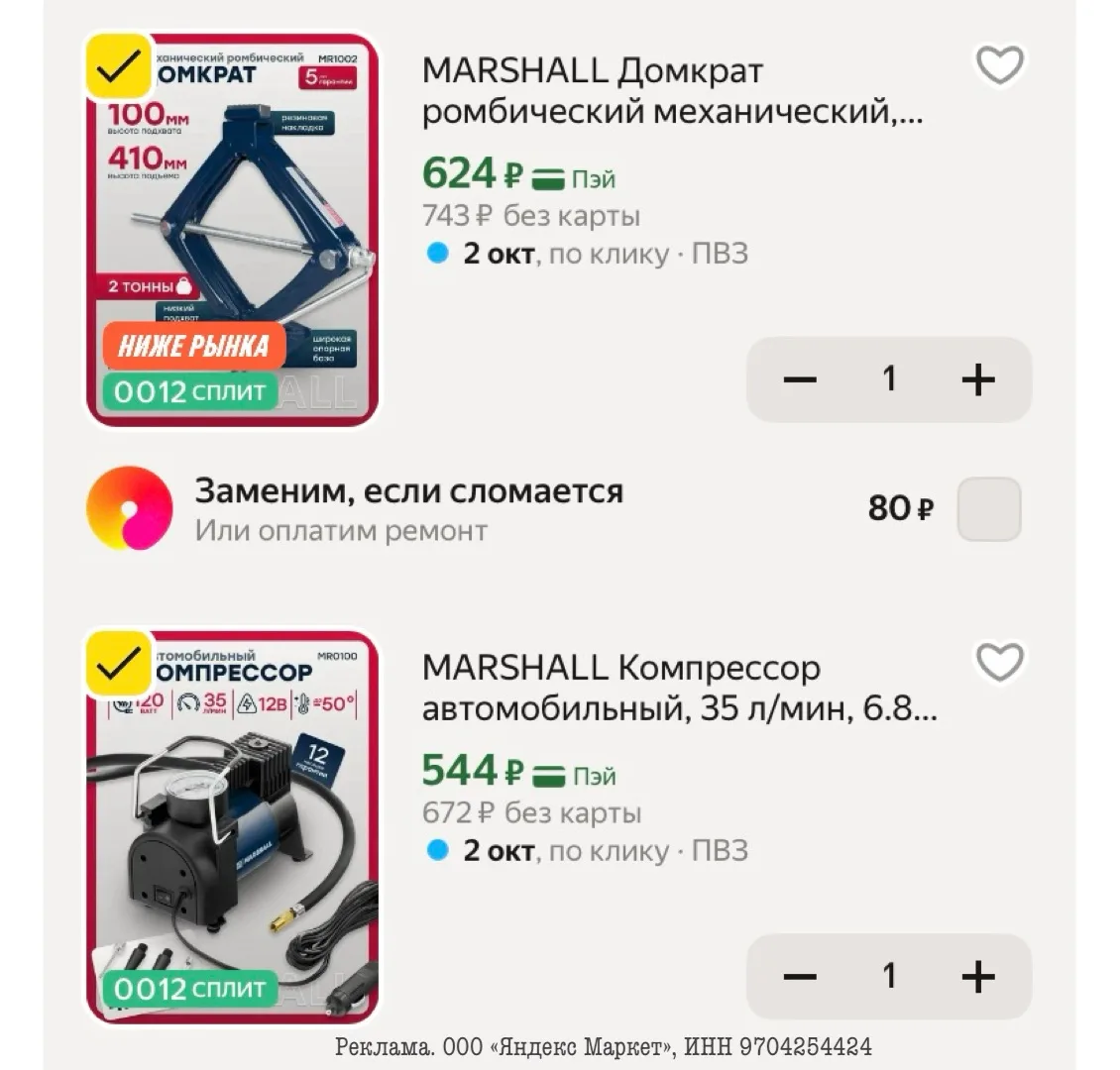
Task: Increase quantity of MARSHALL Компрессор
Action: 978,976
